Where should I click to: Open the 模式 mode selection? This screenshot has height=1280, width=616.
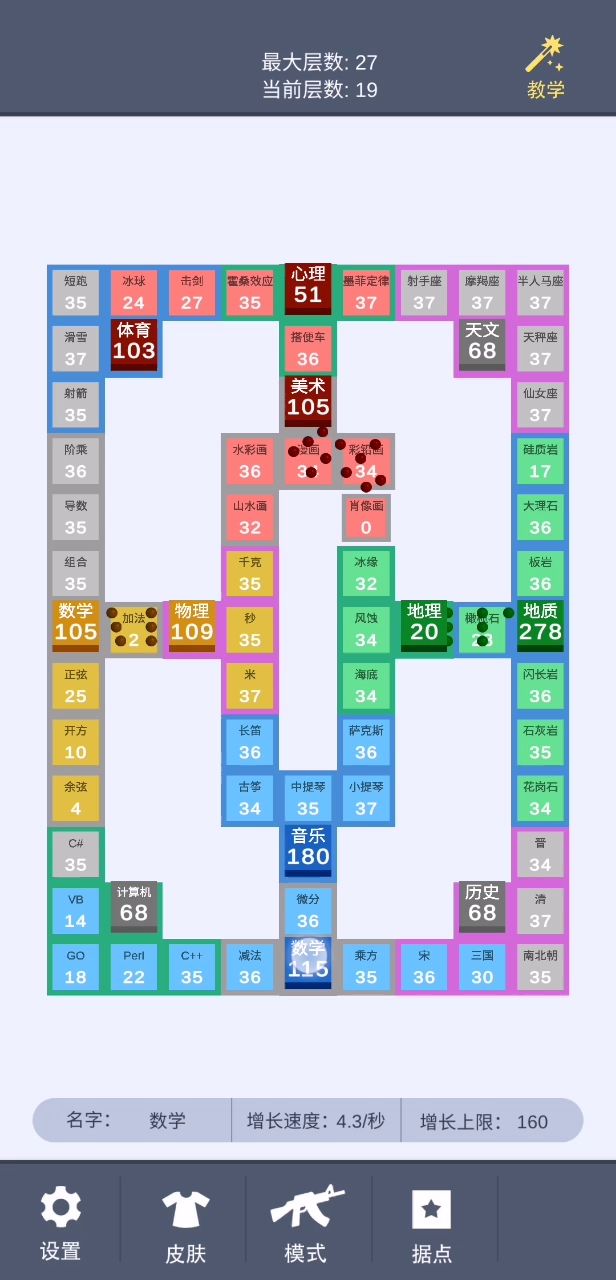(306, 1222)
